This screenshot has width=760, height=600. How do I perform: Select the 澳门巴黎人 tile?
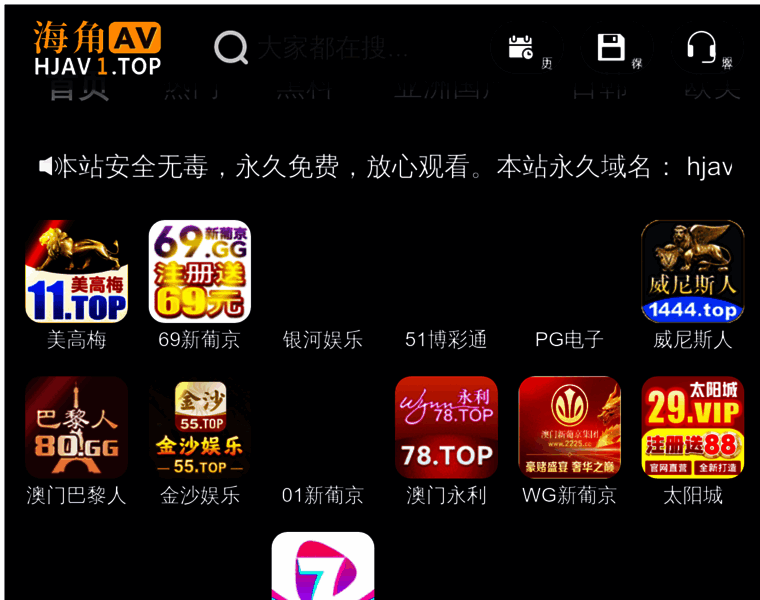pos(76,427)
